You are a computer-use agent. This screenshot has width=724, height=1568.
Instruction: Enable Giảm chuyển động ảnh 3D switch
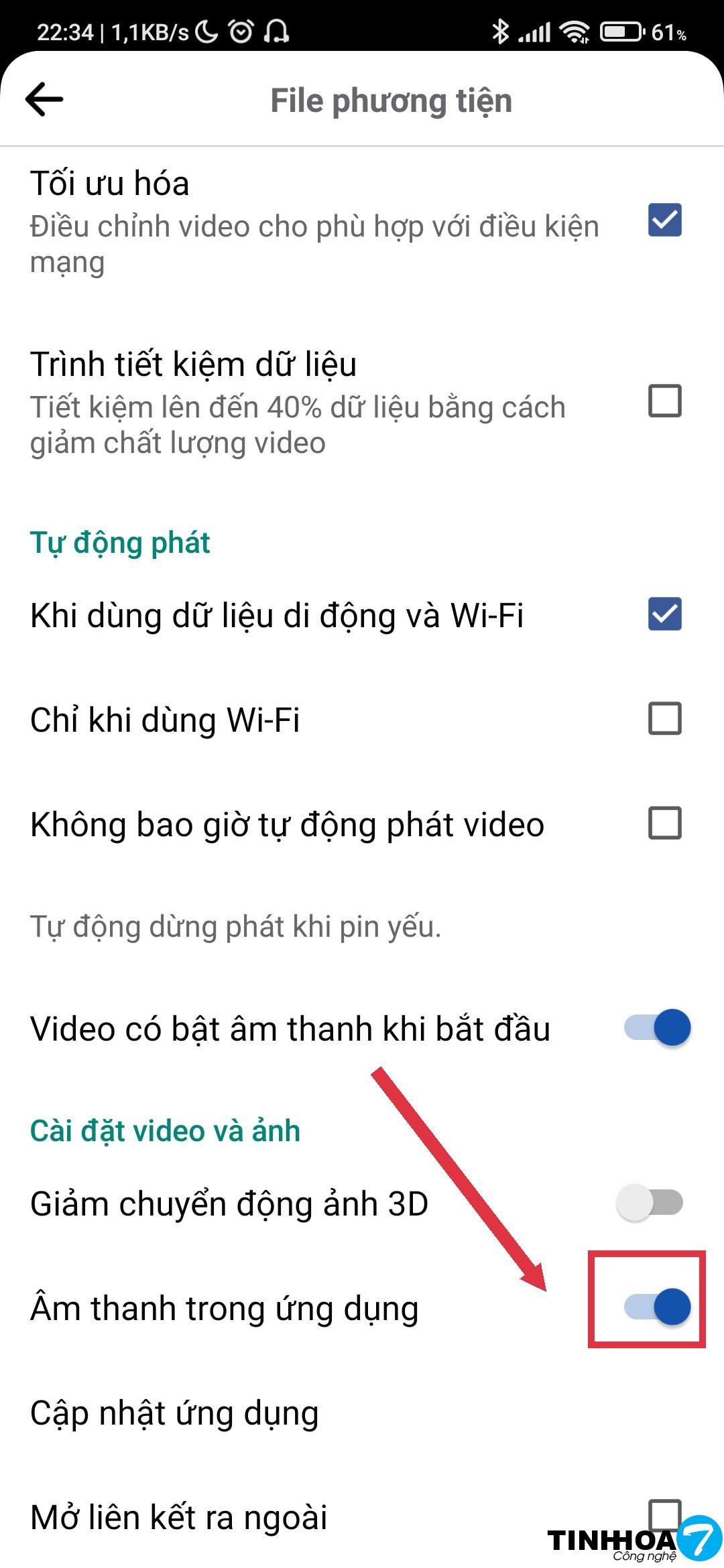[649, 1203]
